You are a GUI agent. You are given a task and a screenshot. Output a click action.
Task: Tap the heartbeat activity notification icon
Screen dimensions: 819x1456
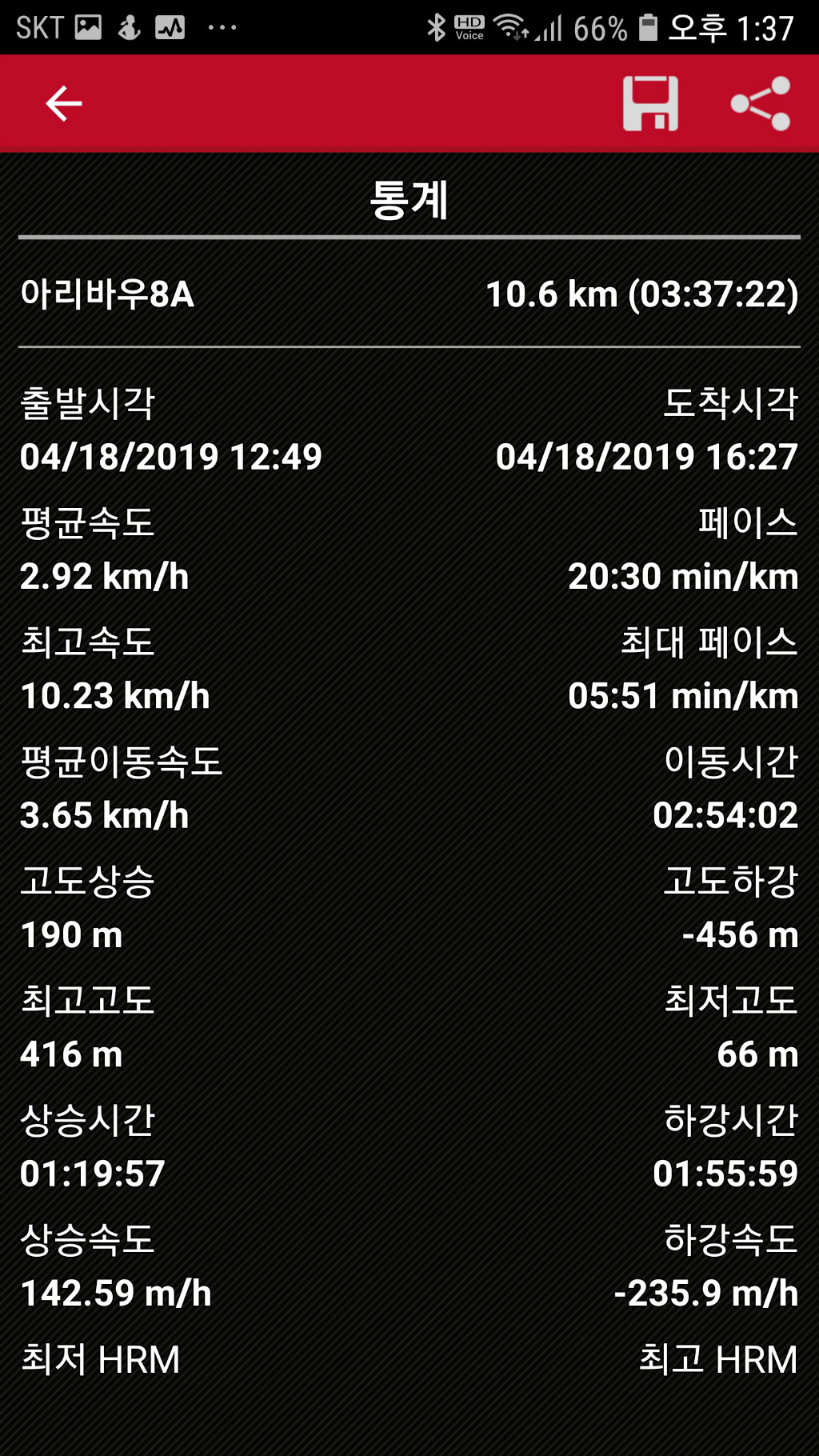[171, 26]
